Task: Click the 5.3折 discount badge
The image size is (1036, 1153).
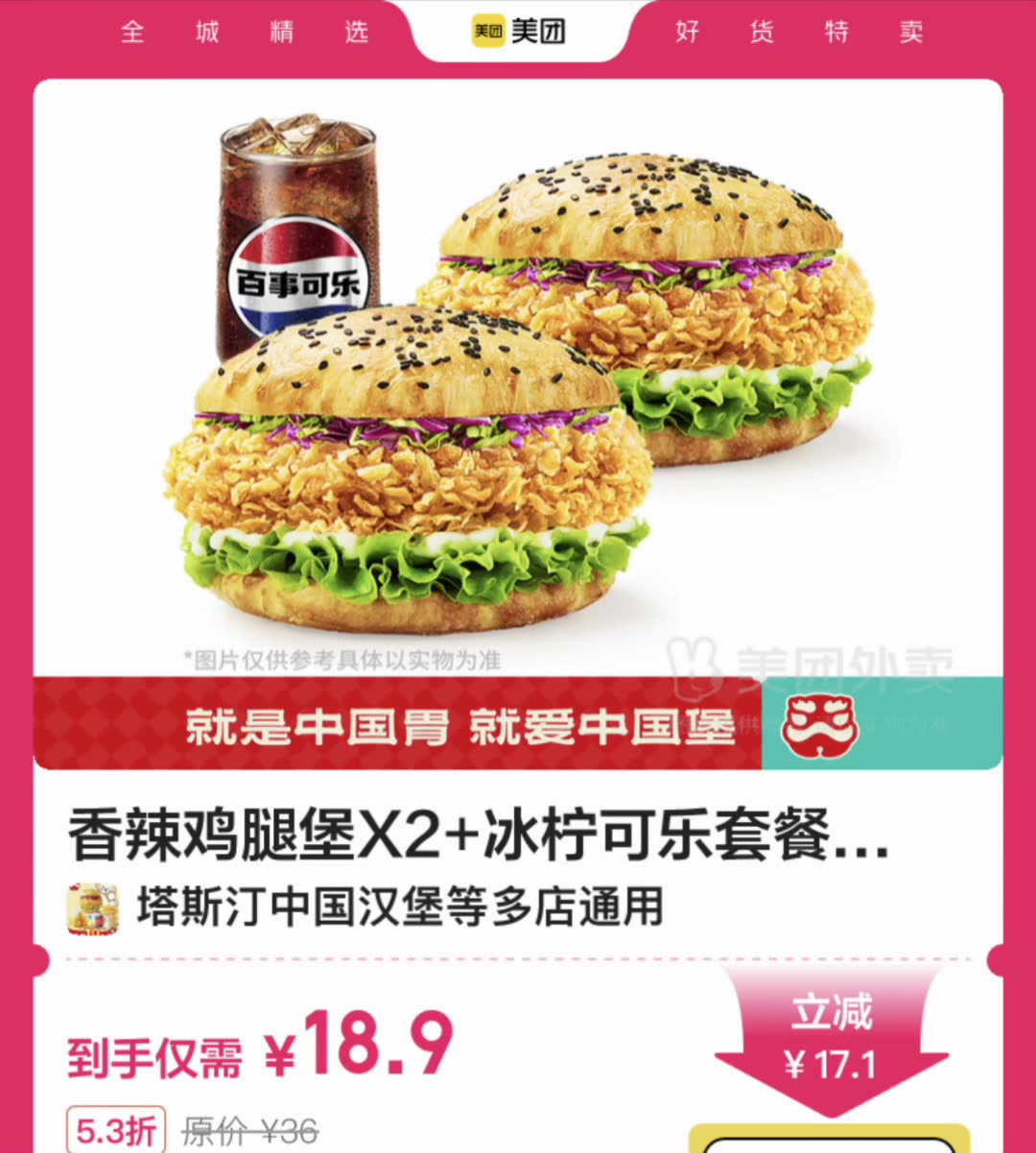Action: 114,1133
